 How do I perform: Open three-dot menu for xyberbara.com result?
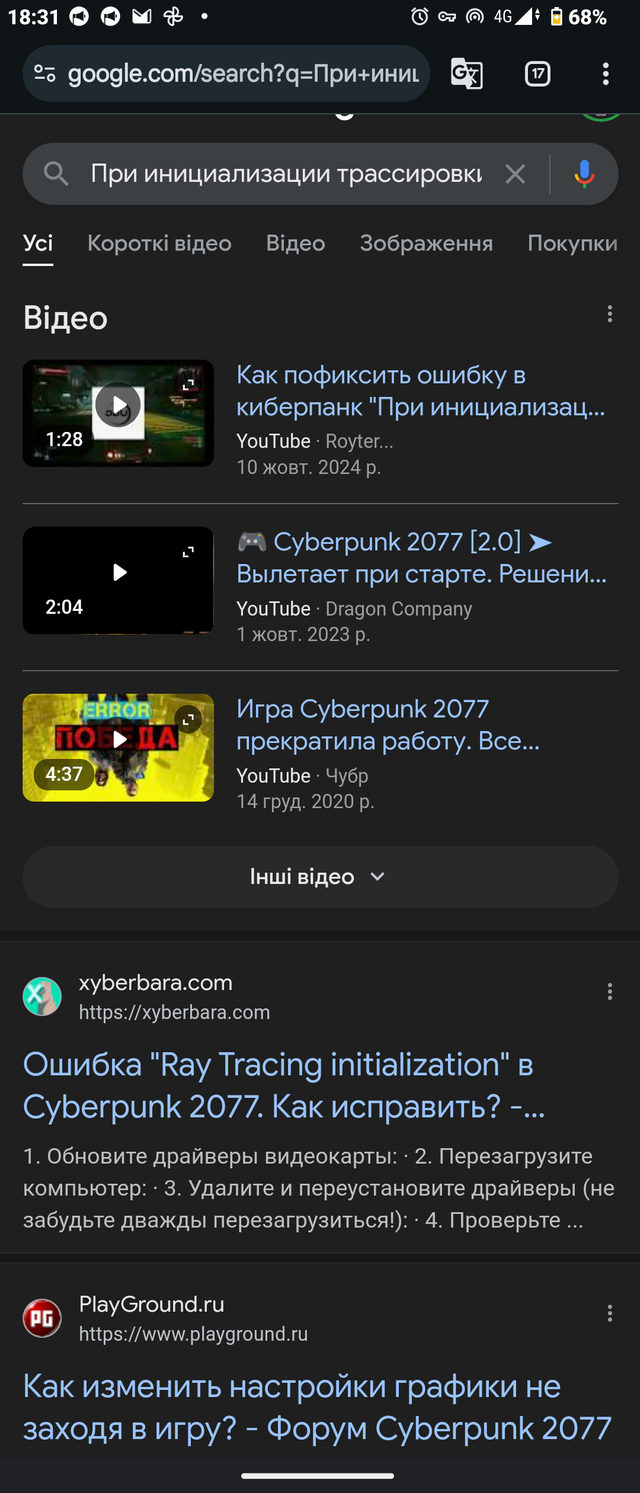click(x=610, y=992)
